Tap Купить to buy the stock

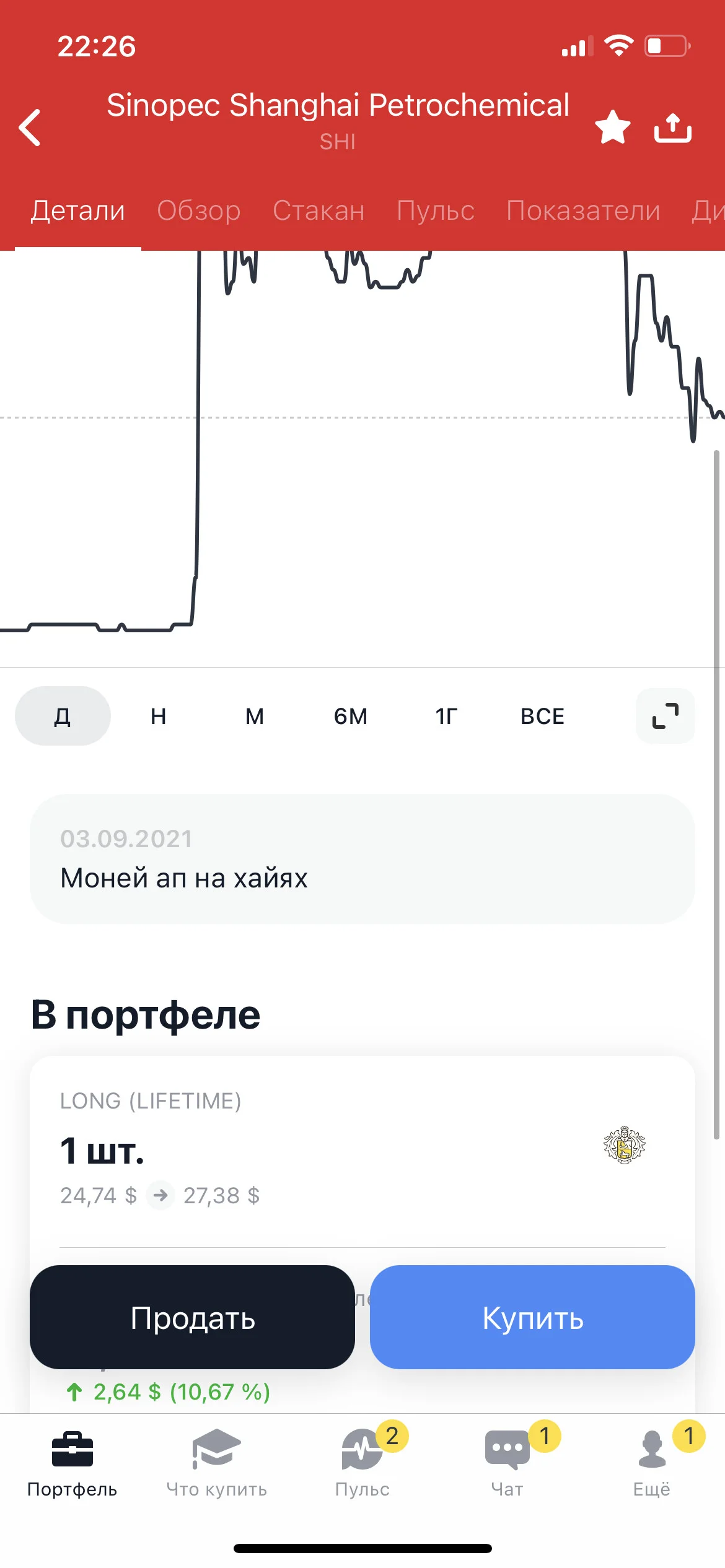click(532, 1318)
